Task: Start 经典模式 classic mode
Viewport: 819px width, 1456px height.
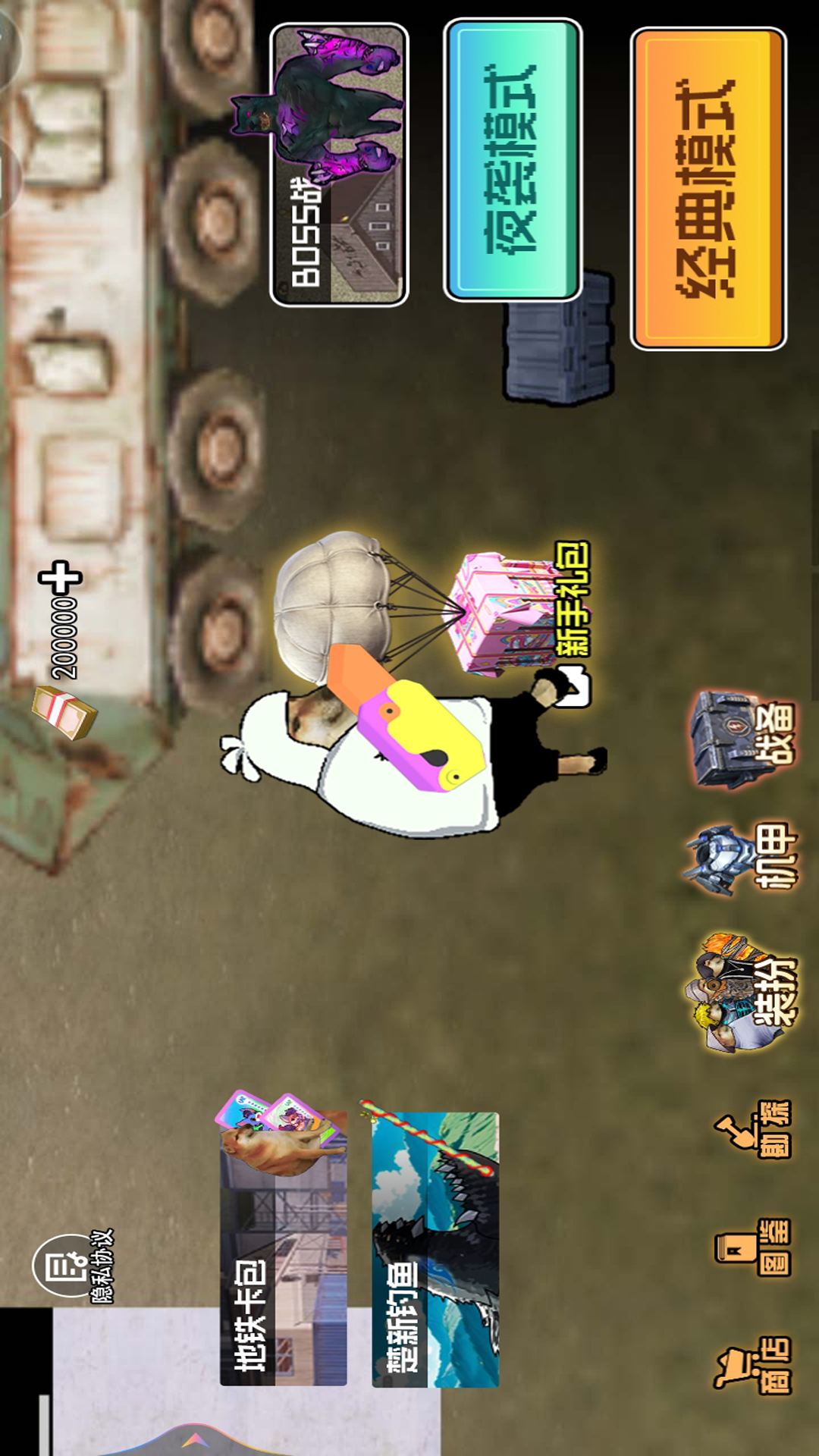Action: tap(708, 189)
